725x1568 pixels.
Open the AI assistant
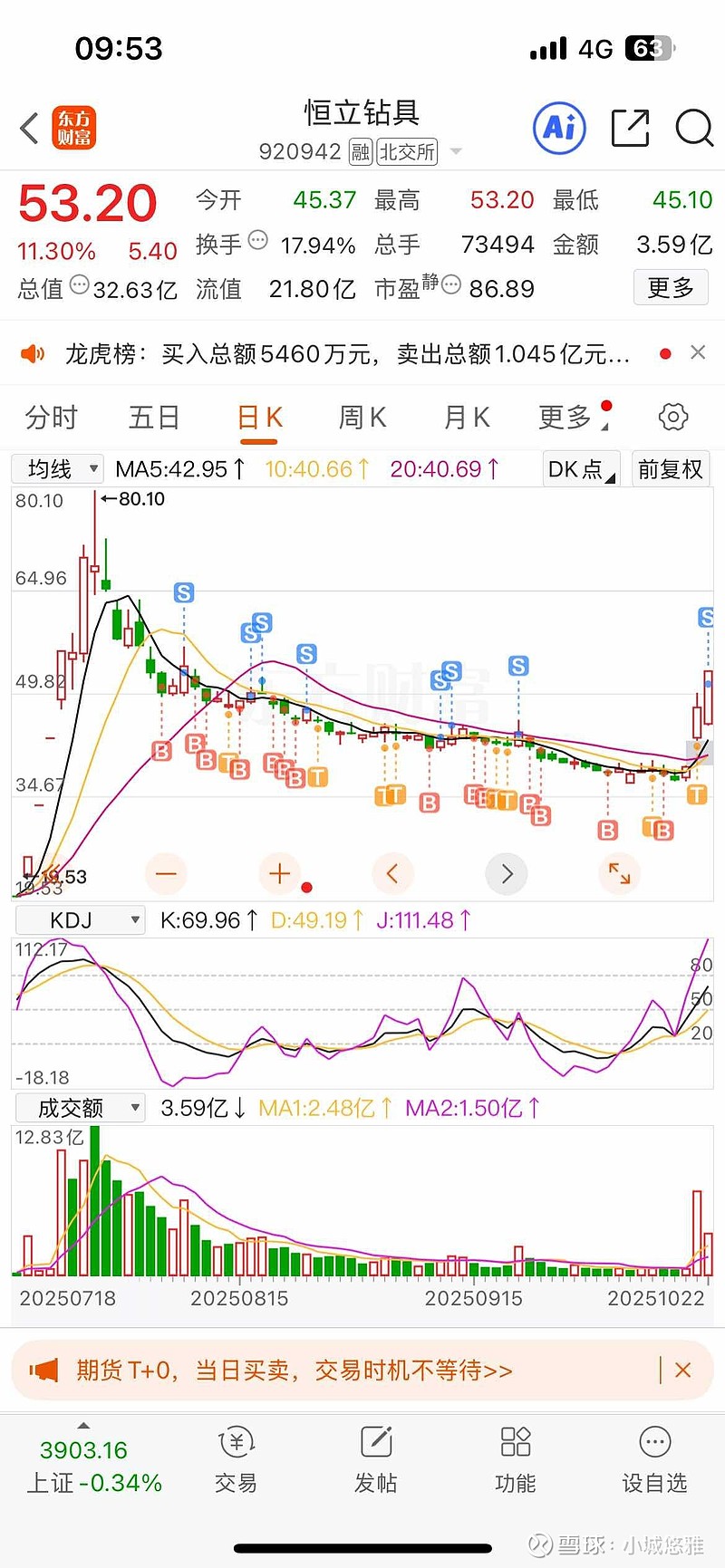click(x=559, y=128)
